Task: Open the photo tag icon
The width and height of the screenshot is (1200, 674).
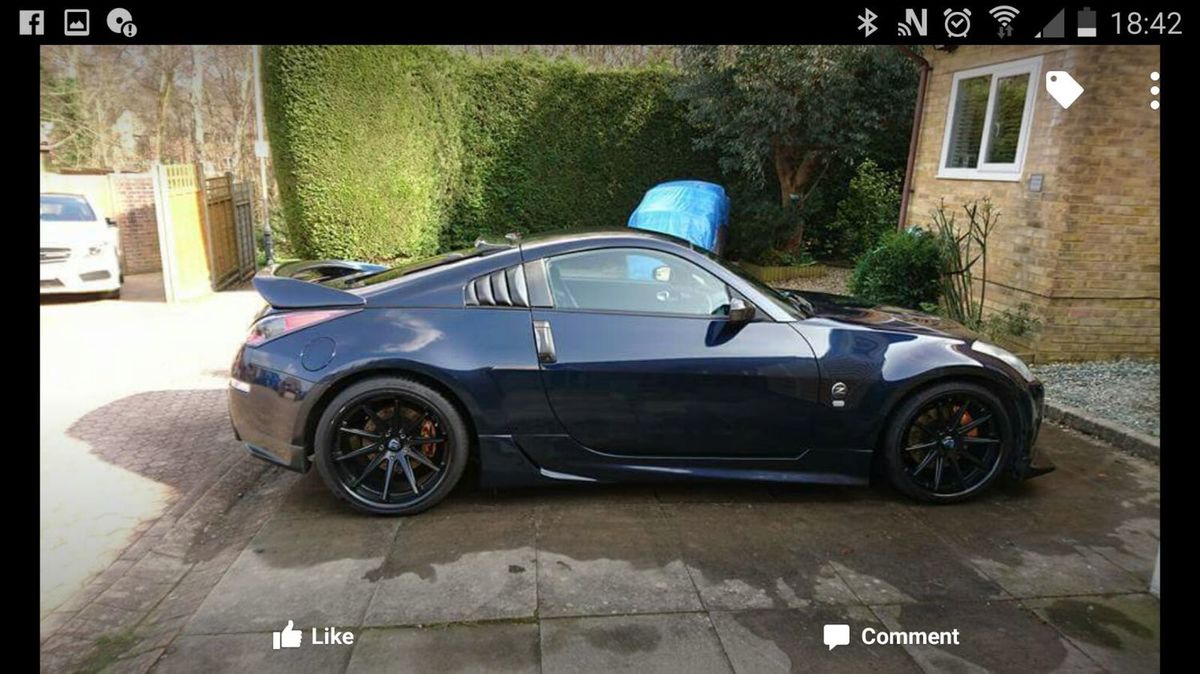Action: [x=1064, y=89]
